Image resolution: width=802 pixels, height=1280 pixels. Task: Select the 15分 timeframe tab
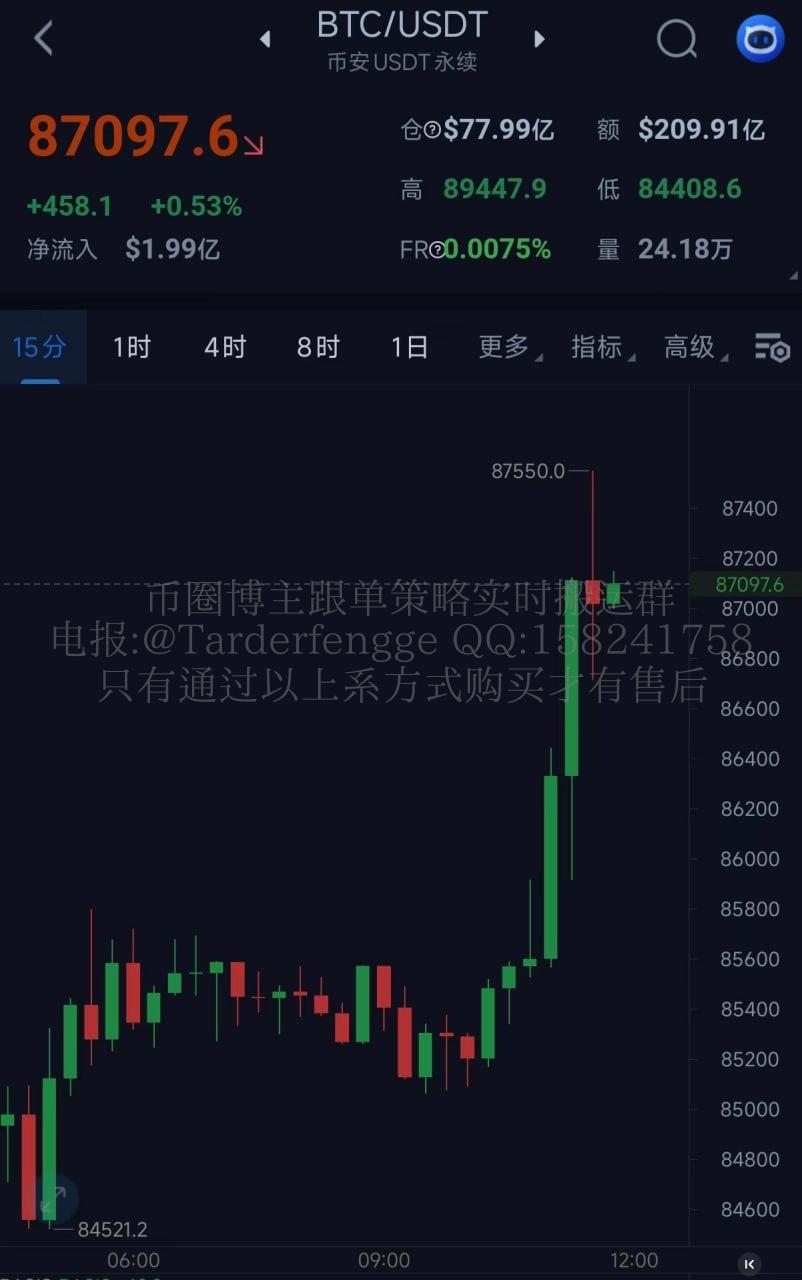click(40, 347)
